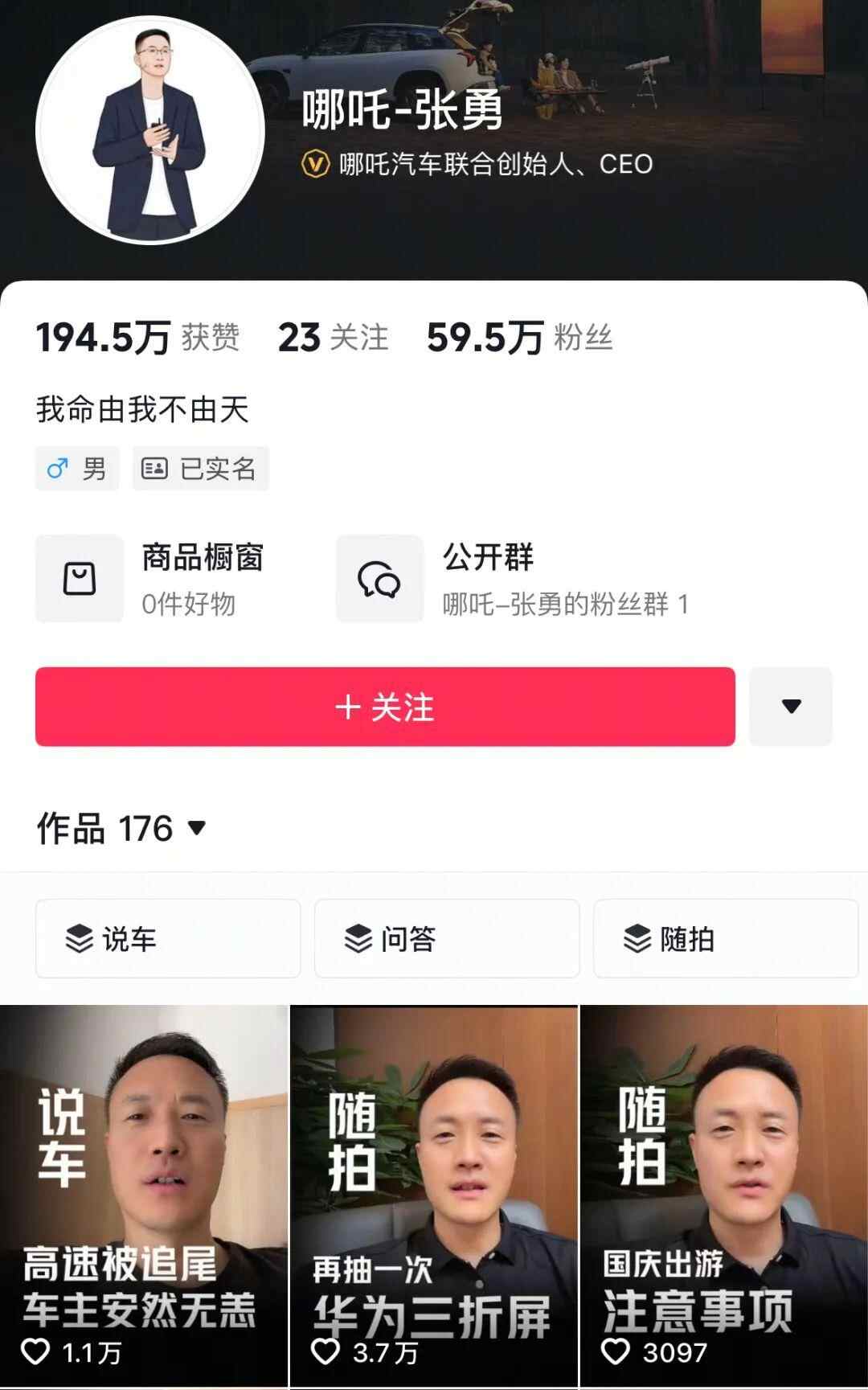This screenshot has width=868, height=1390.
Task: Expand the 作品 176 sort dropdown
Action: pos(121,828)
